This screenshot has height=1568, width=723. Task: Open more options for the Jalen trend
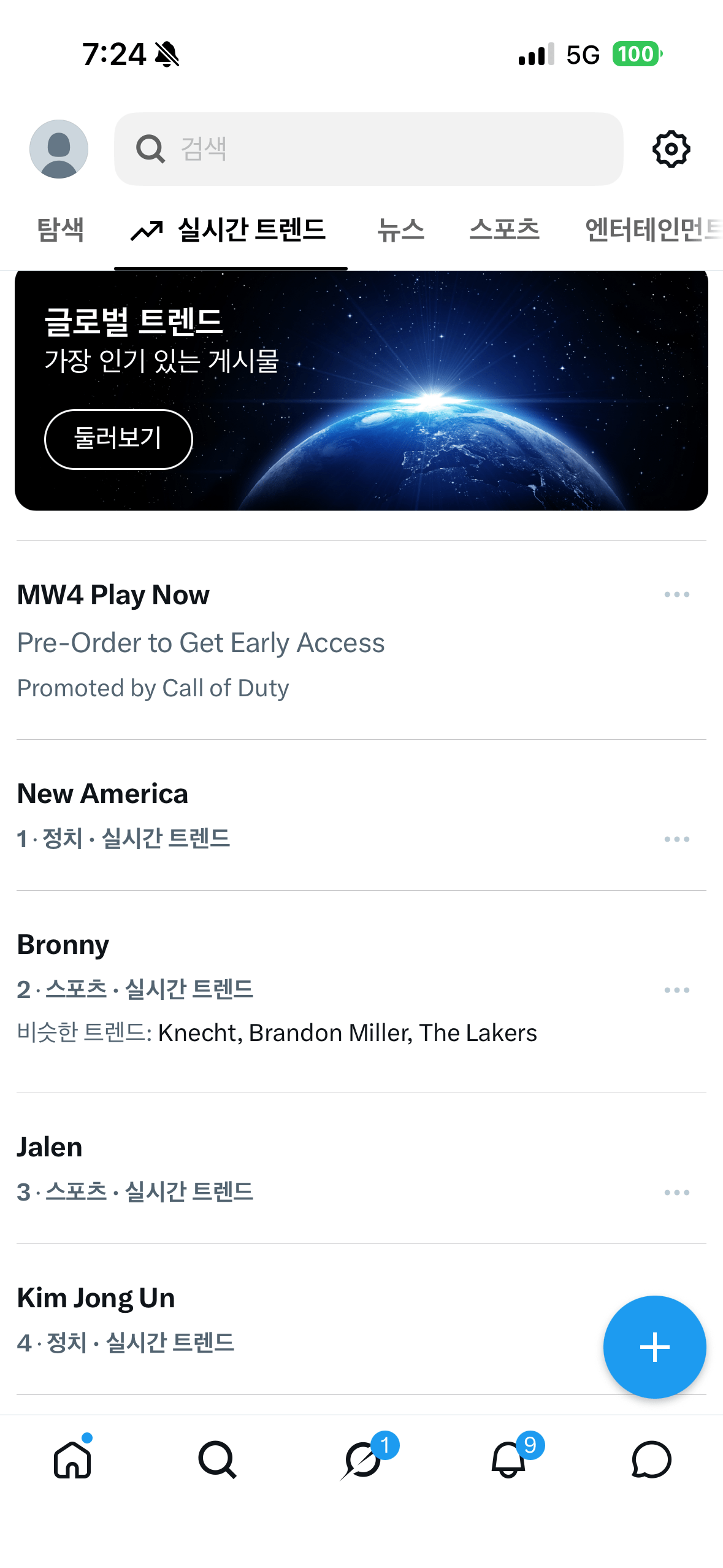676,1192
